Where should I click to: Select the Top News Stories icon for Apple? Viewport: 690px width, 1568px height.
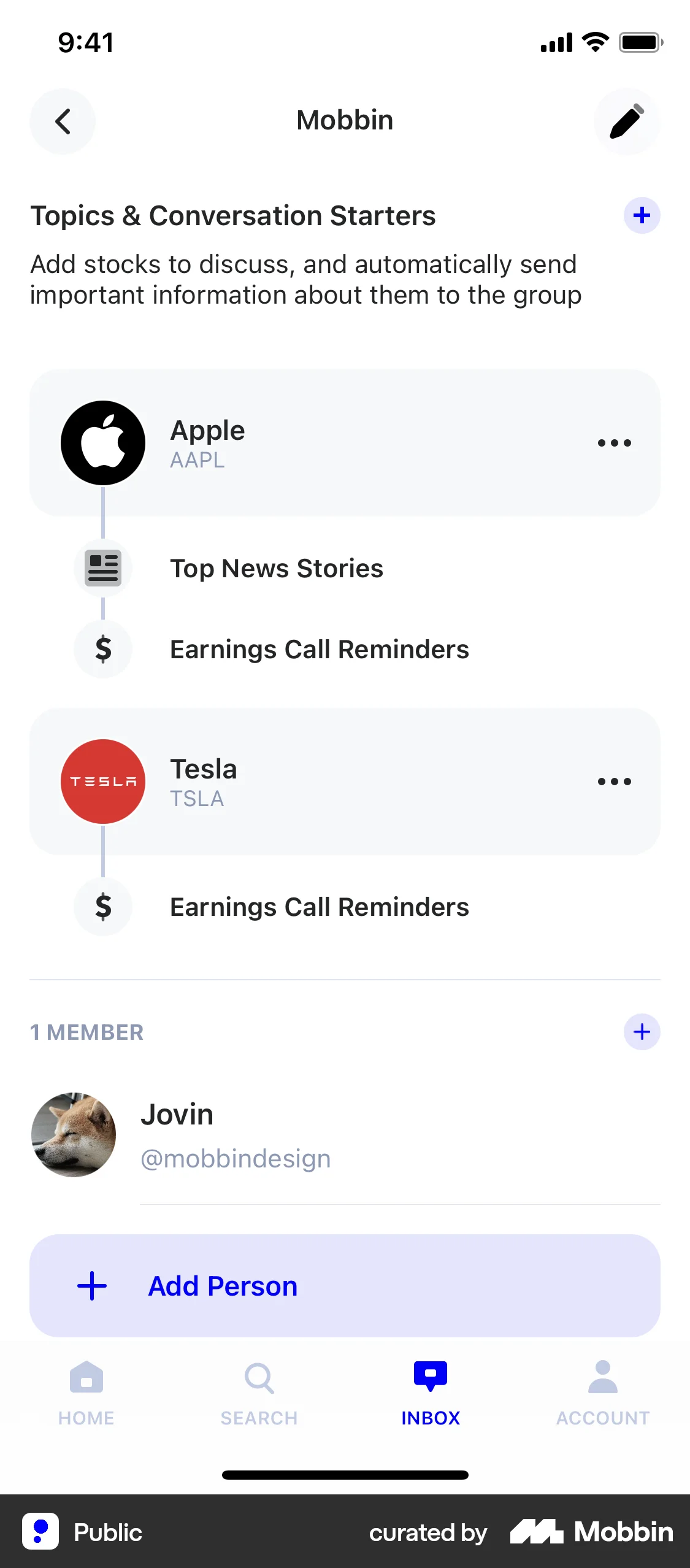102,568
